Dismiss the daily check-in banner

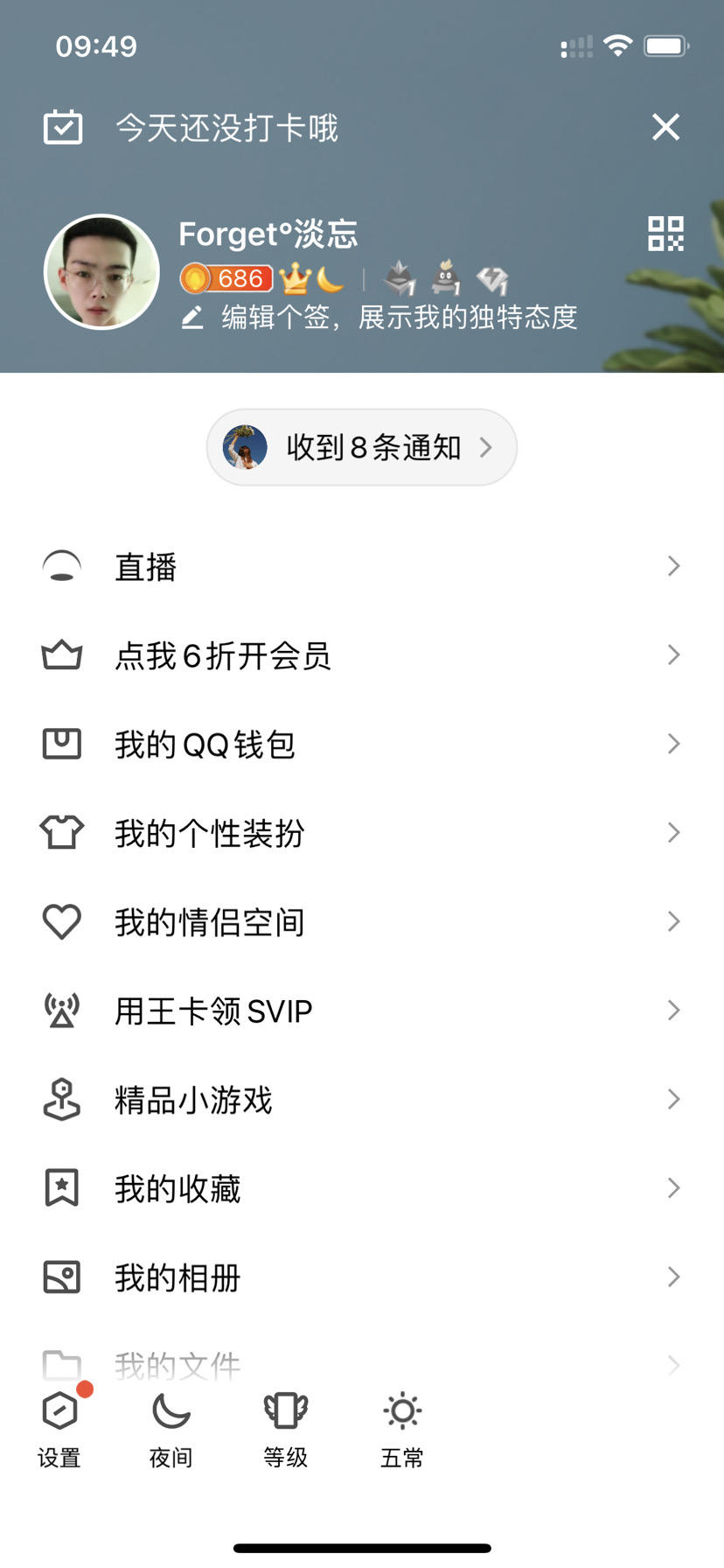pos(665,128)
